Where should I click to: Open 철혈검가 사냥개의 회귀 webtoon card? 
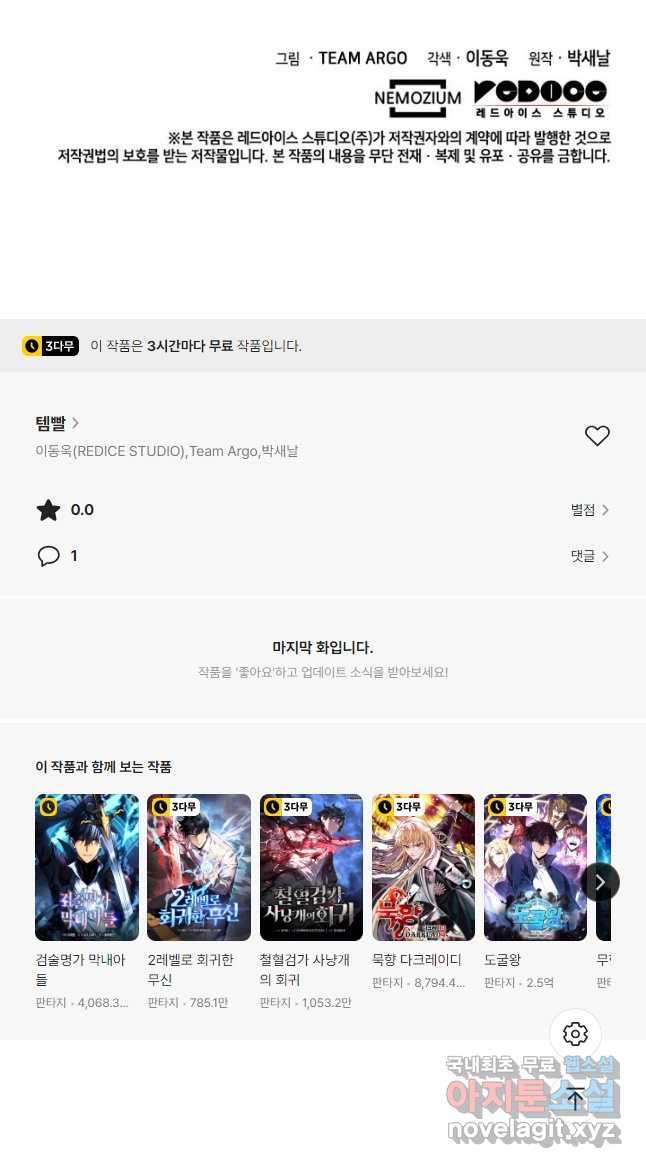pyautogui.click(x=311, y=867)
